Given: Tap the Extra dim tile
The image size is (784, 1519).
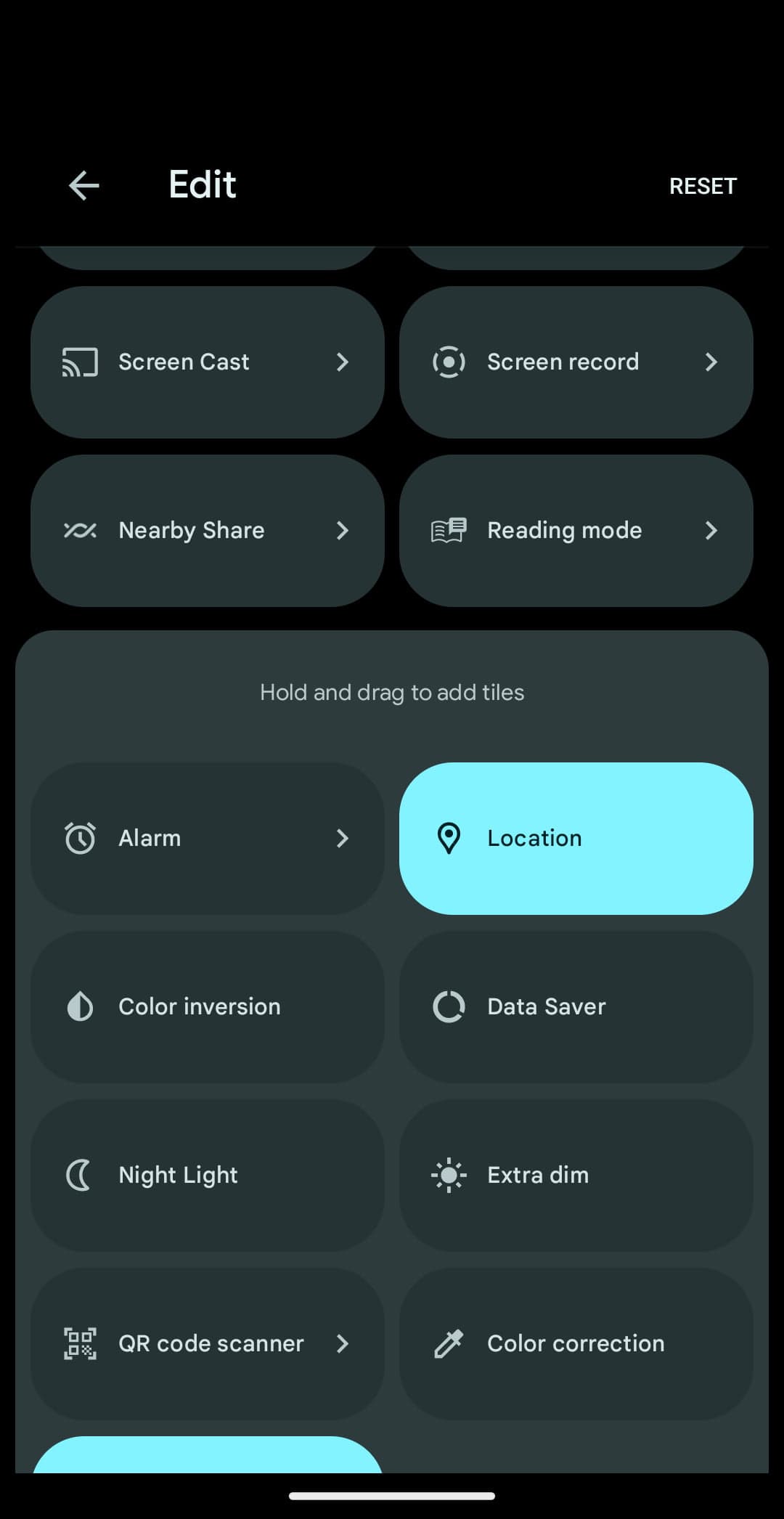Looking at the screenshot, I should [576, 1175].
